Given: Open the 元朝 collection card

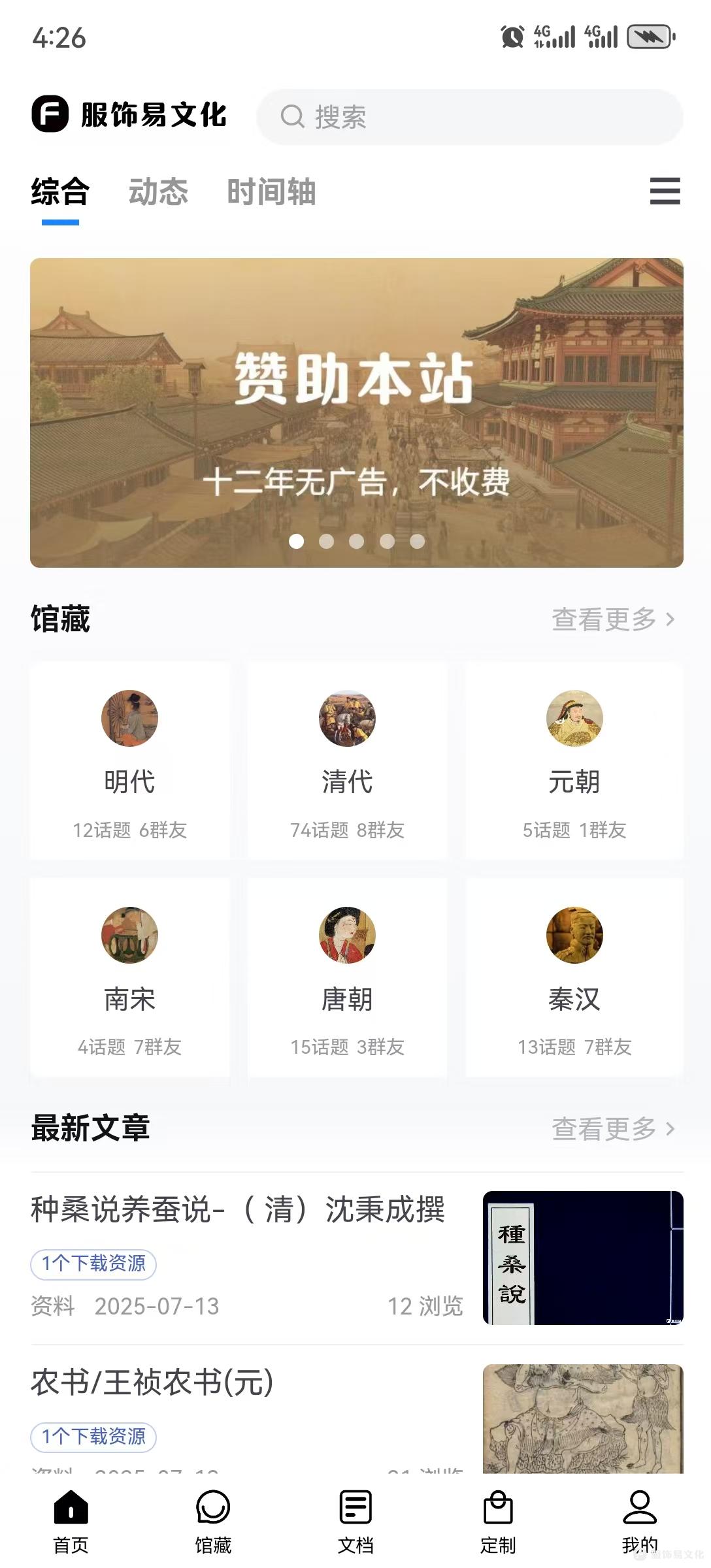Looking at the screenshot, I should (x=574, y=761).
